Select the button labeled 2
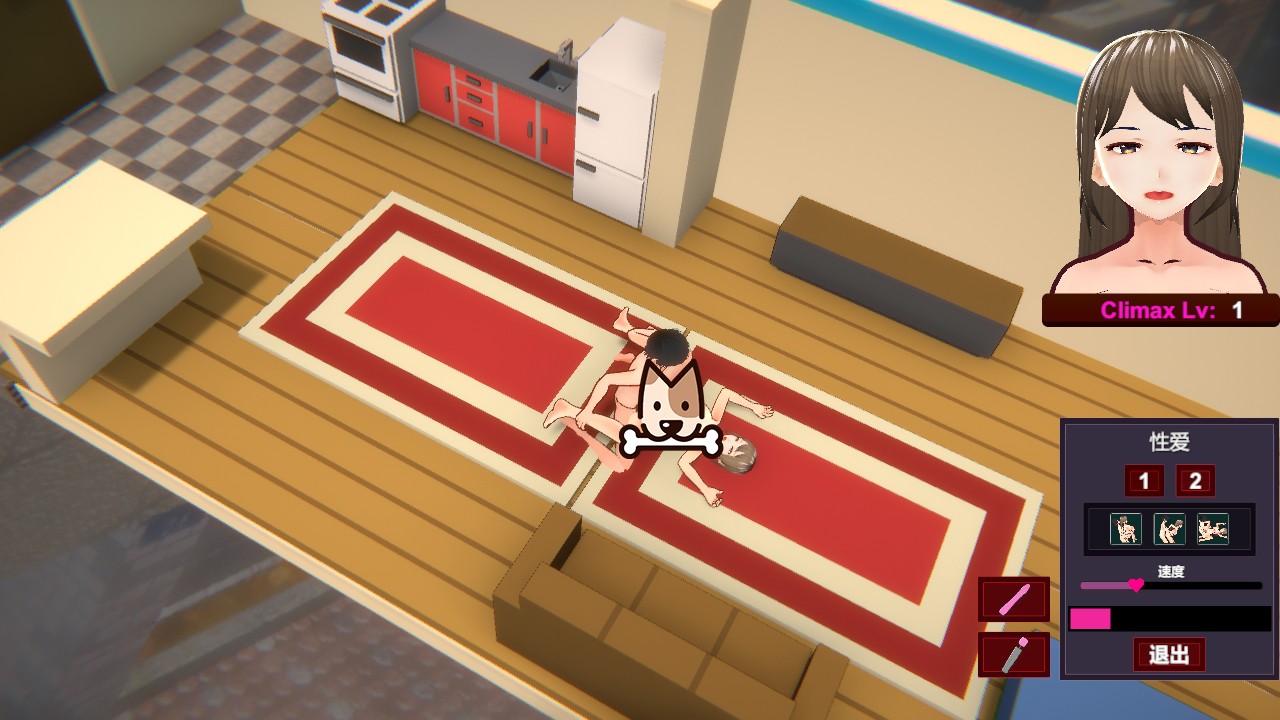The width and height of the screenshot is (1280, 720). click(x=1195, y=481)
